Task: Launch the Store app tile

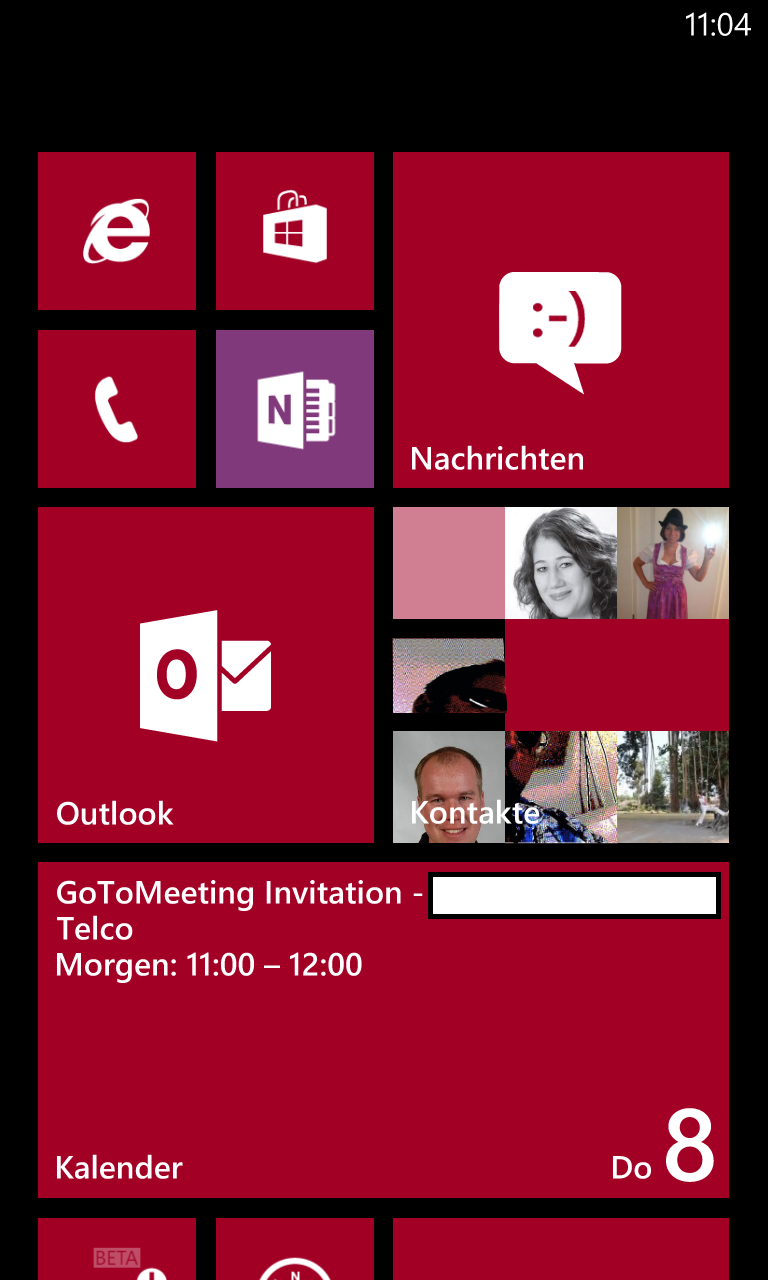Action: click(295, 231)
